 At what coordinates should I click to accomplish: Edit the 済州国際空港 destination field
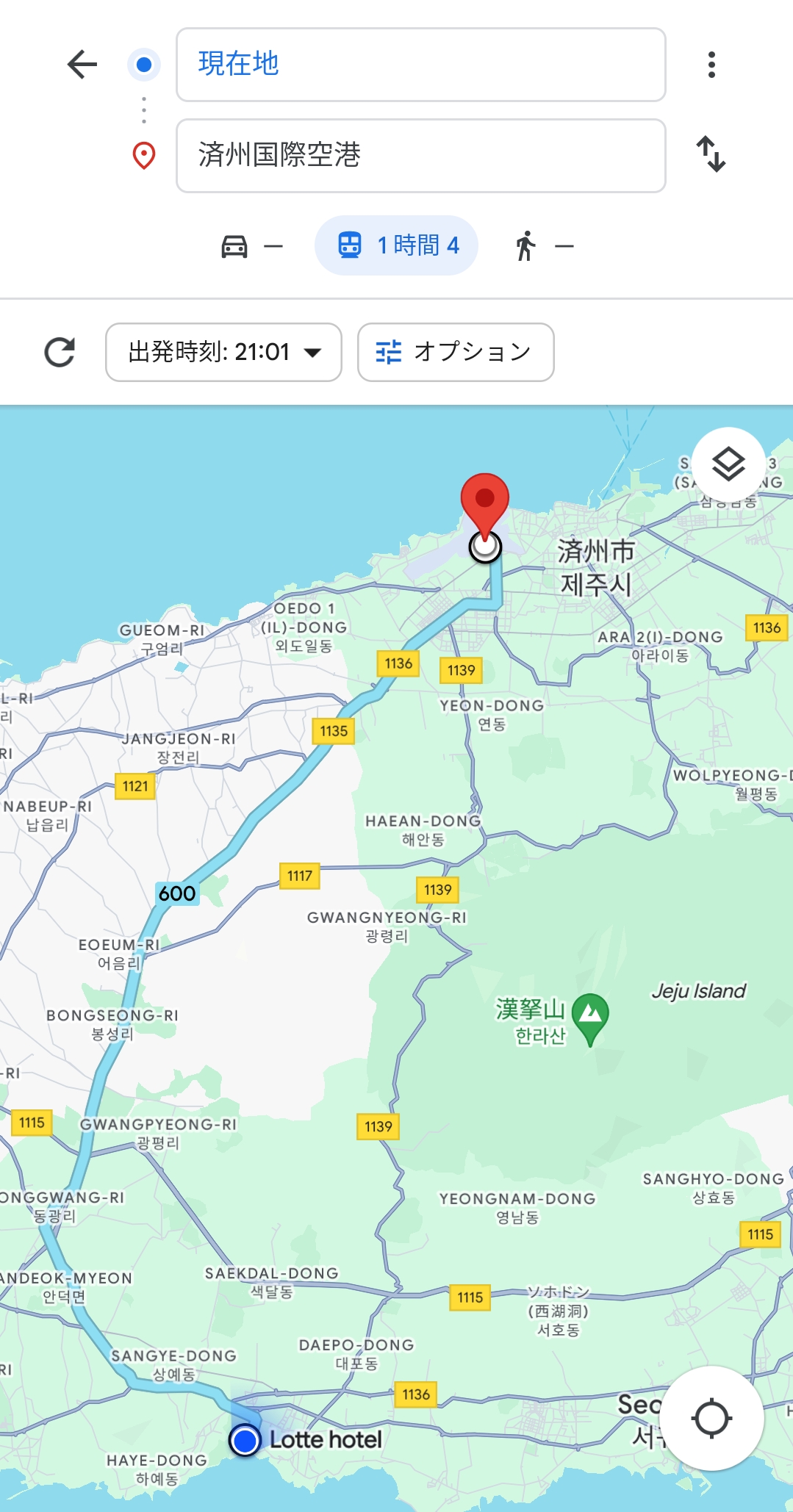point(420,156)
